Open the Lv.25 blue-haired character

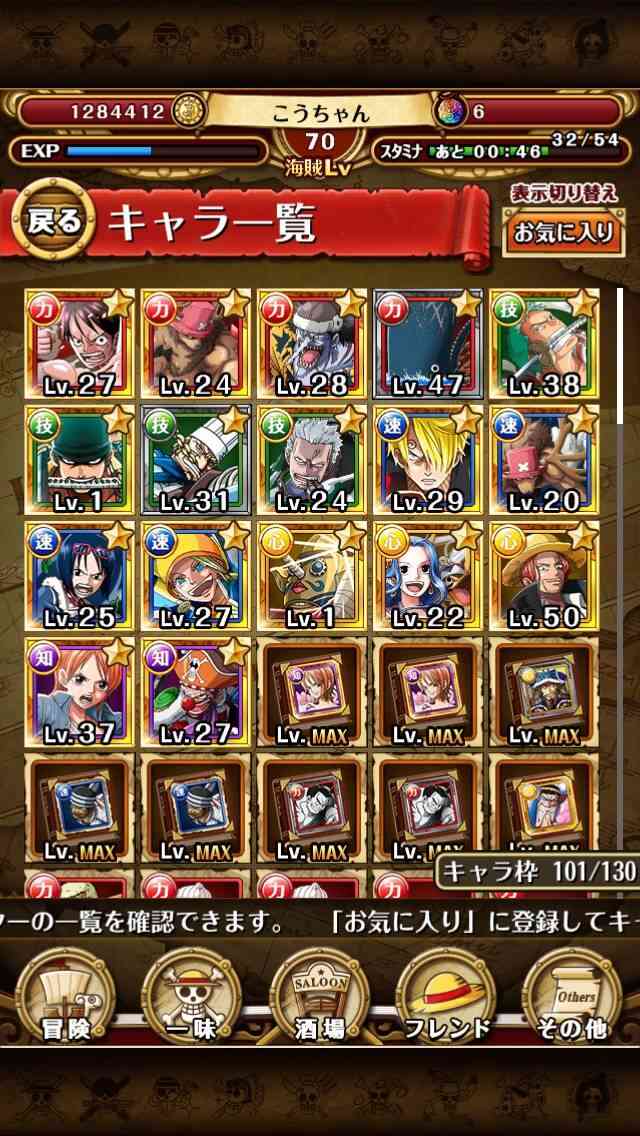click(x=79, y=576)
